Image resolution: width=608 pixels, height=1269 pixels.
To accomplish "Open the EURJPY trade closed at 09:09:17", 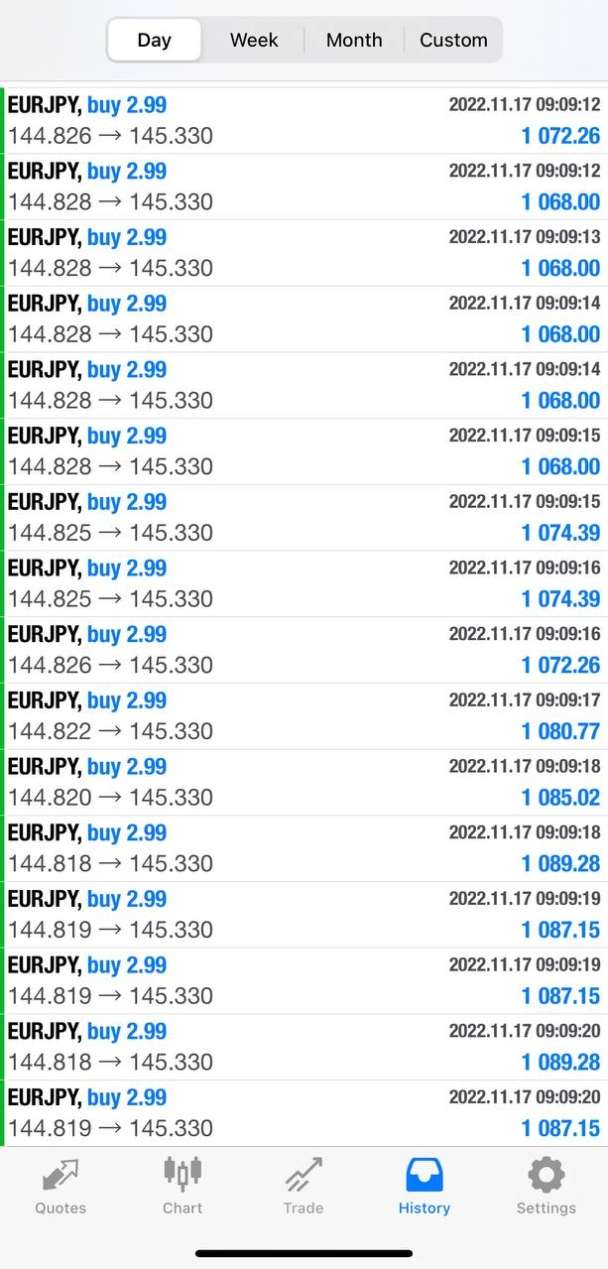I will click(x=304, y=716).
